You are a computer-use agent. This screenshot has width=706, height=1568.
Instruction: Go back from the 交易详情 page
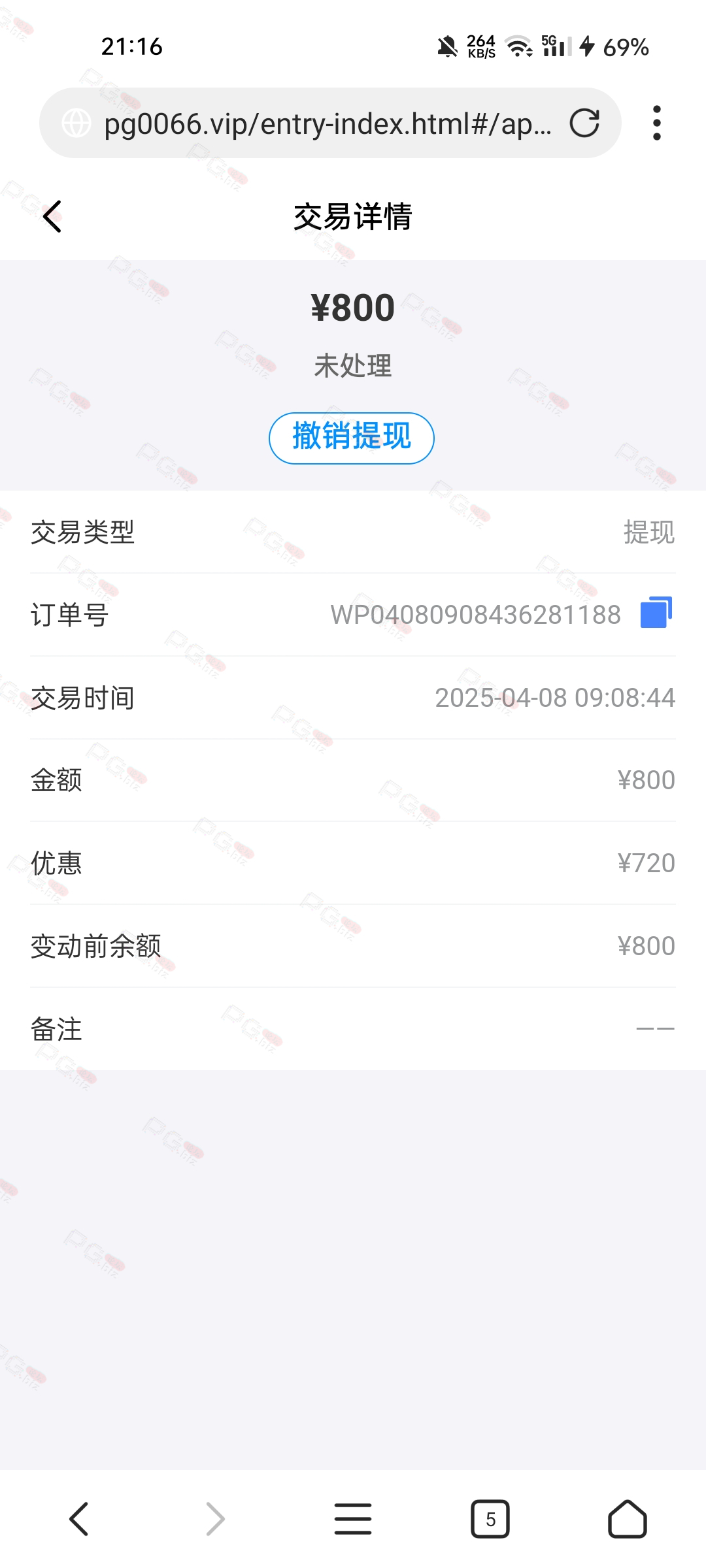click(x=52, y=216)
